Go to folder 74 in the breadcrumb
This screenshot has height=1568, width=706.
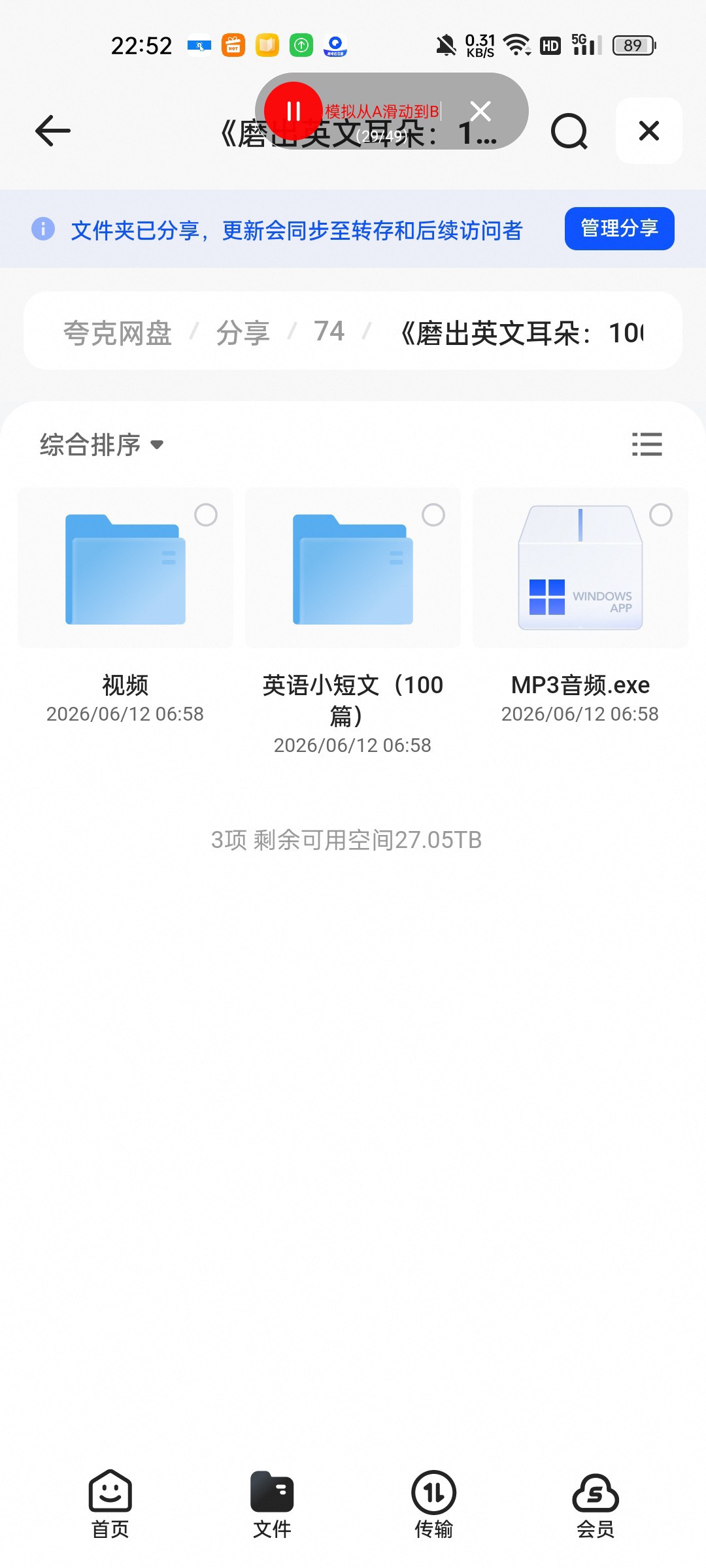coord(329,331)
